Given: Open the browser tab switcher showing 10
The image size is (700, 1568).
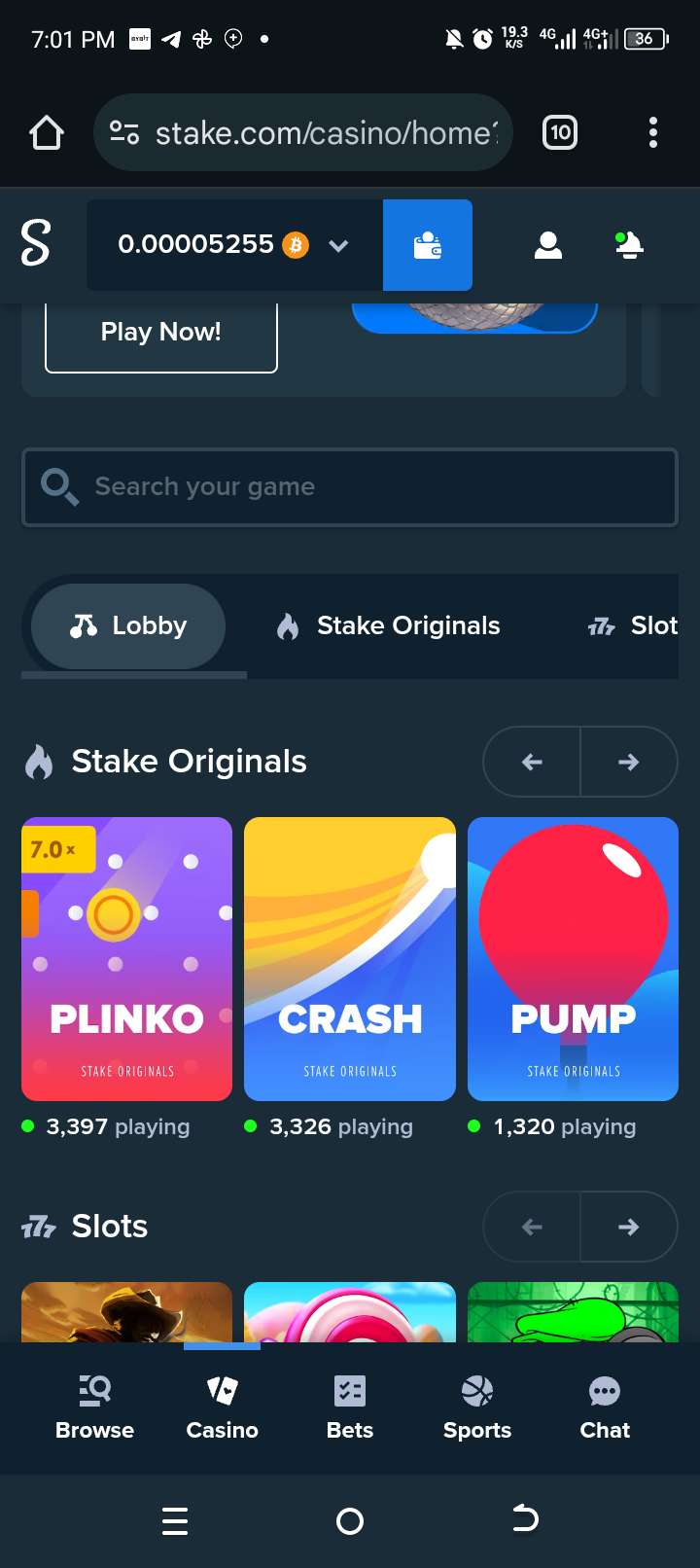Looking at the screenshot, I should pos(560,132).
